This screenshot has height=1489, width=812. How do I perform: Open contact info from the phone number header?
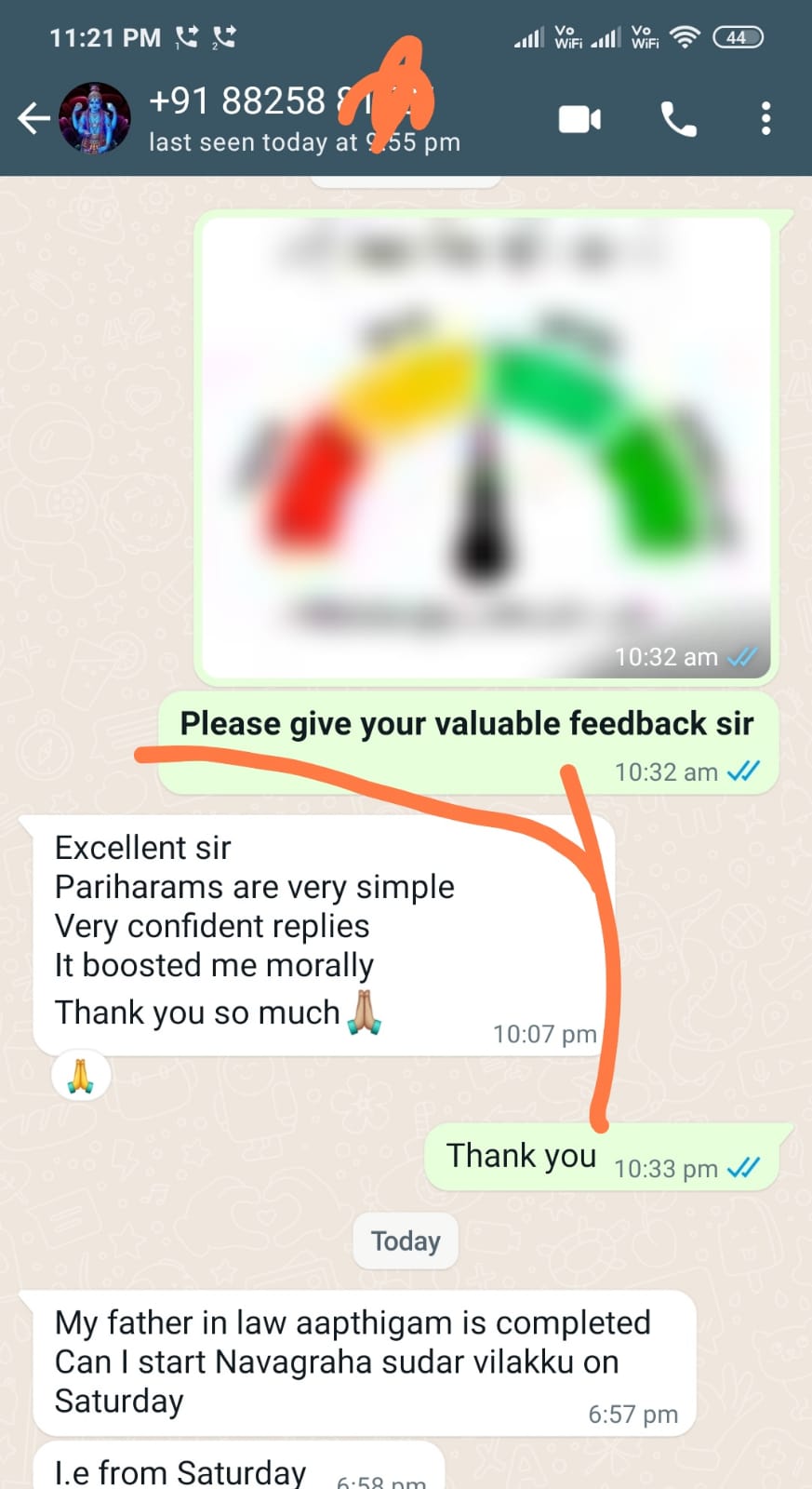coord(279,116)
